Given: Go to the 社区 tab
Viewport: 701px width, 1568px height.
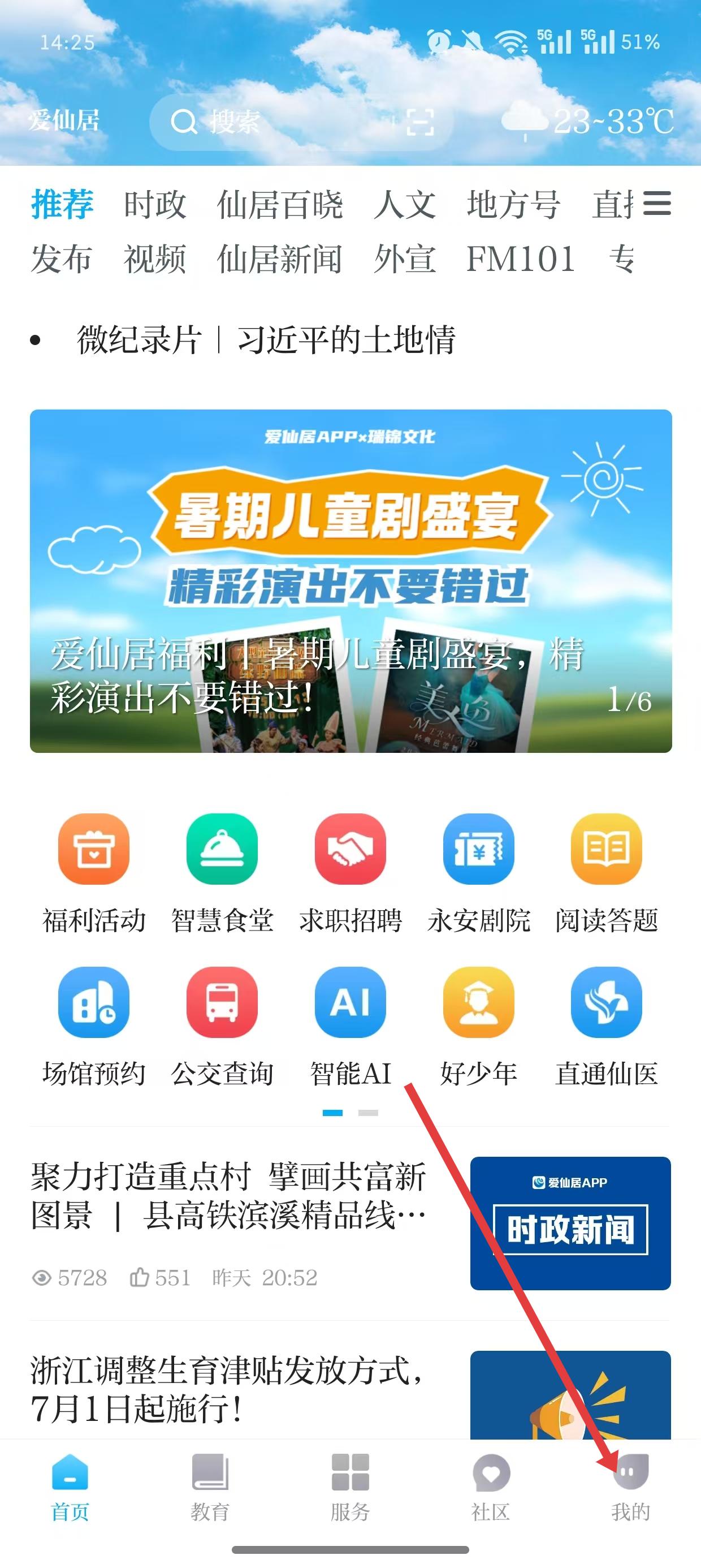Looking at the screenshot, I should [x=491, y=1487].
